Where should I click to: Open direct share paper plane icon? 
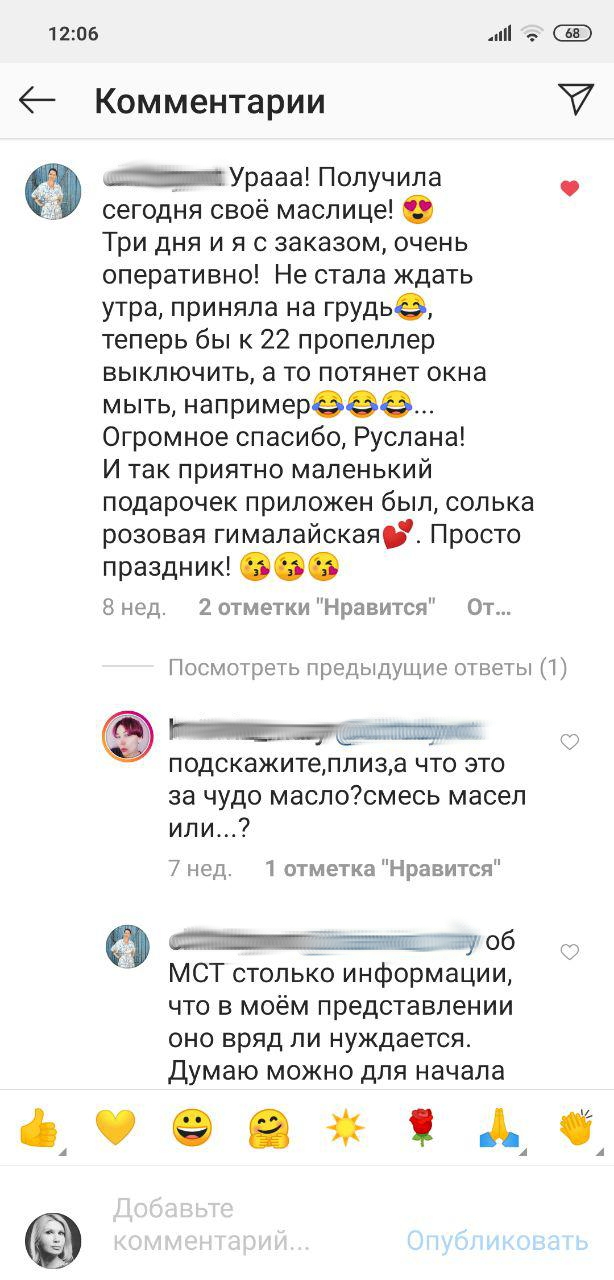[x=575, y=99]
